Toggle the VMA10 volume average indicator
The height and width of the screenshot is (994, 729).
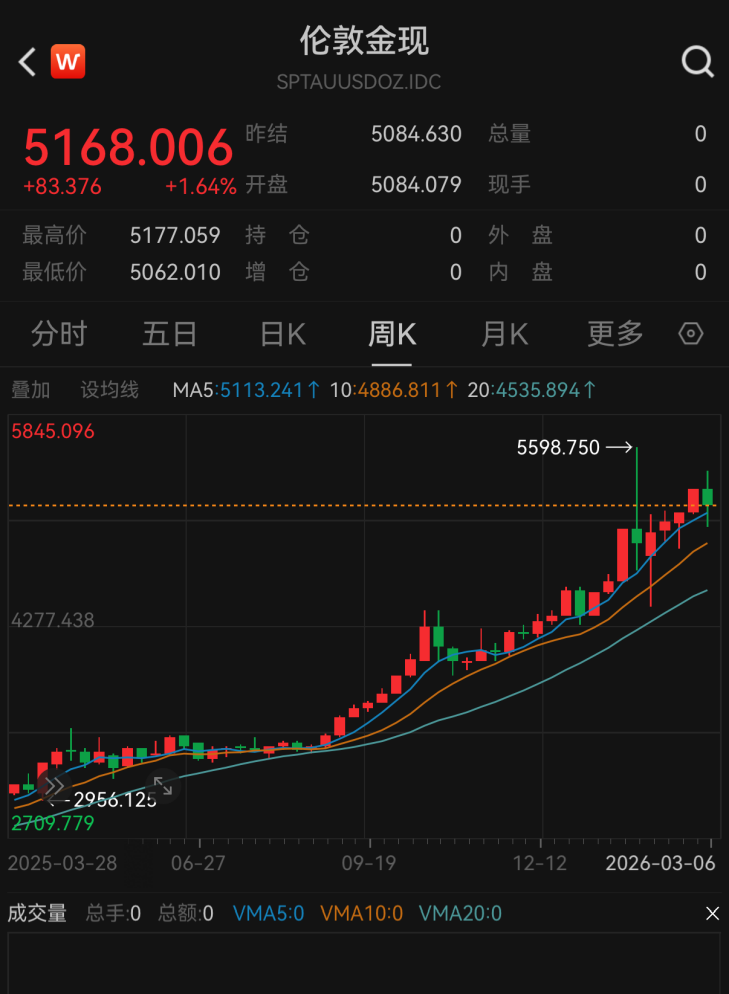360,913
